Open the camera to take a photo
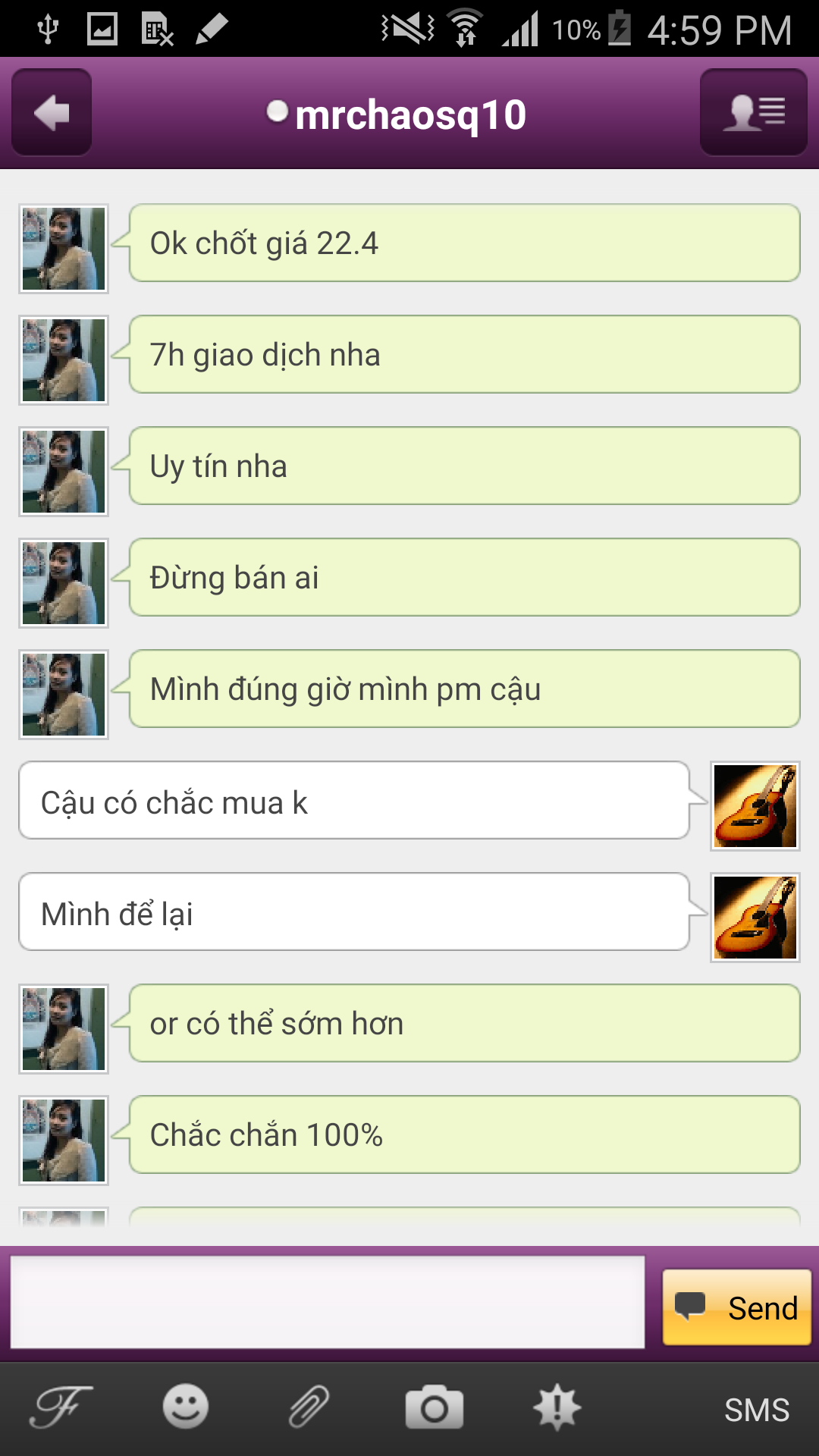Image resolution: width=819 pixels, height=1456 pixels. click(x=434, y=1407)
